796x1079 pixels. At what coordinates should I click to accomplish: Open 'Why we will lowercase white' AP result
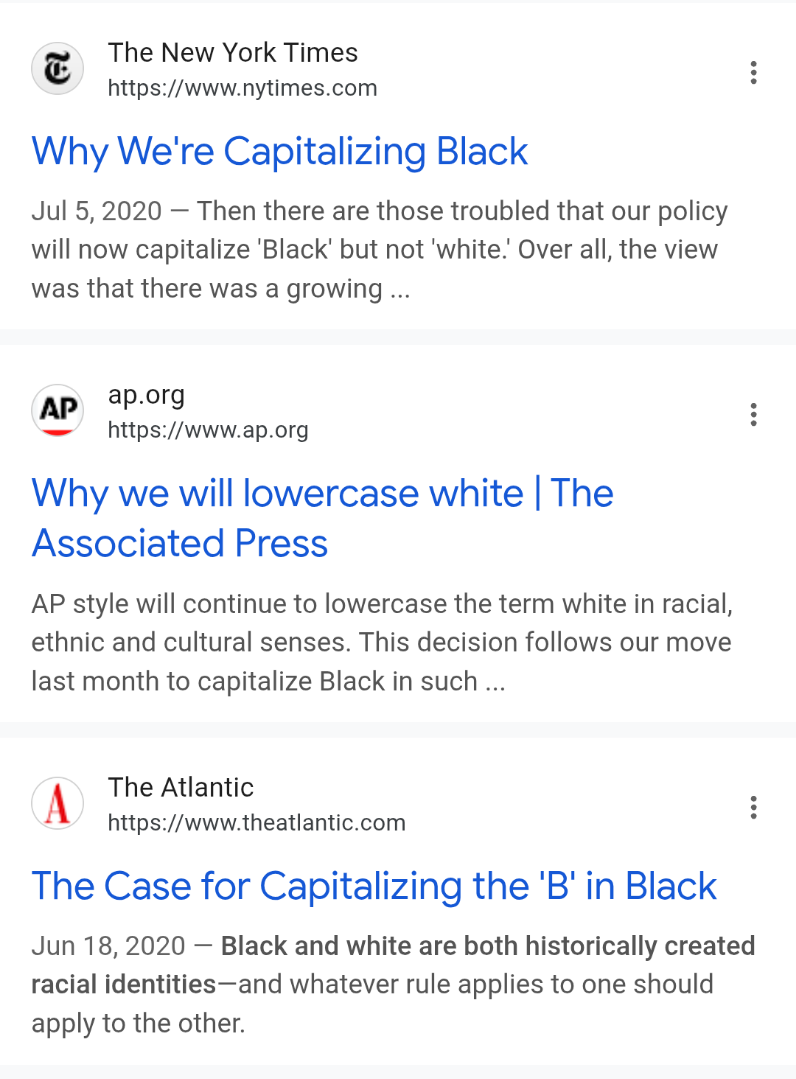click(x=322, y=518)
